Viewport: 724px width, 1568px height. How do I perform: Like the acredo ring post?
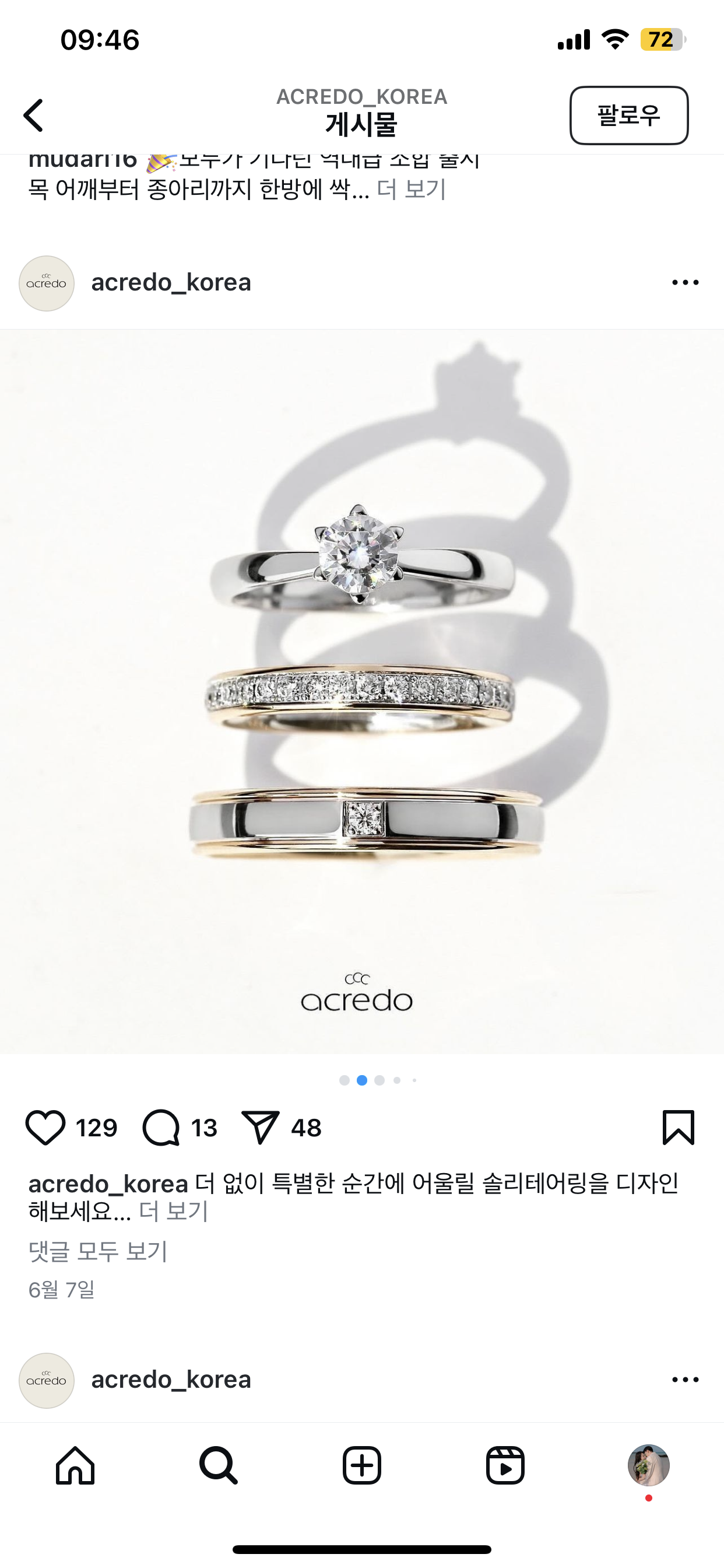(45, 1128)
